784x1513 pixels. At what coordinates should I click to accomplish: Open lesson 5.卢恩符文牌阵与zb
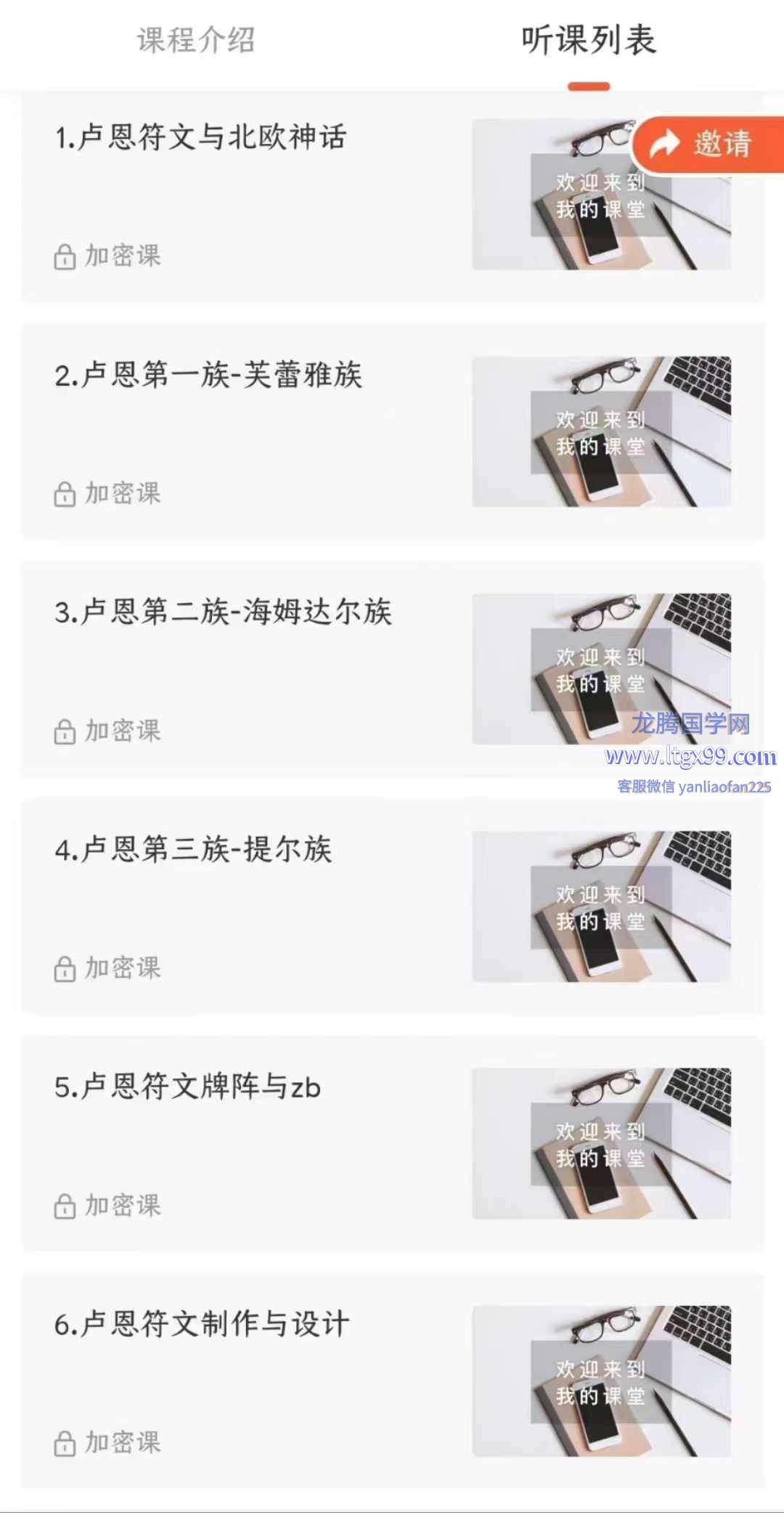click(x=187, y=1087)
